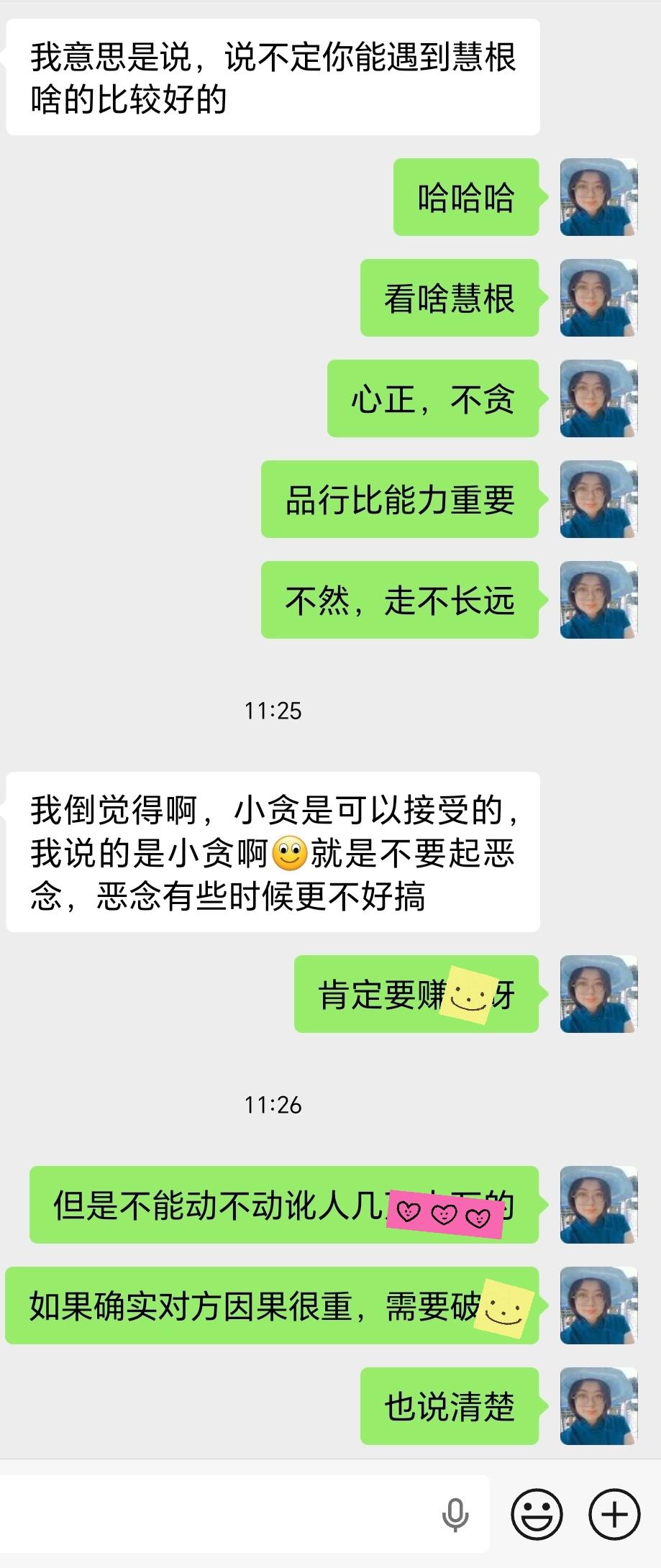
Task: Select the 看啥慧根 green bubble
Action: coord(448,301)
